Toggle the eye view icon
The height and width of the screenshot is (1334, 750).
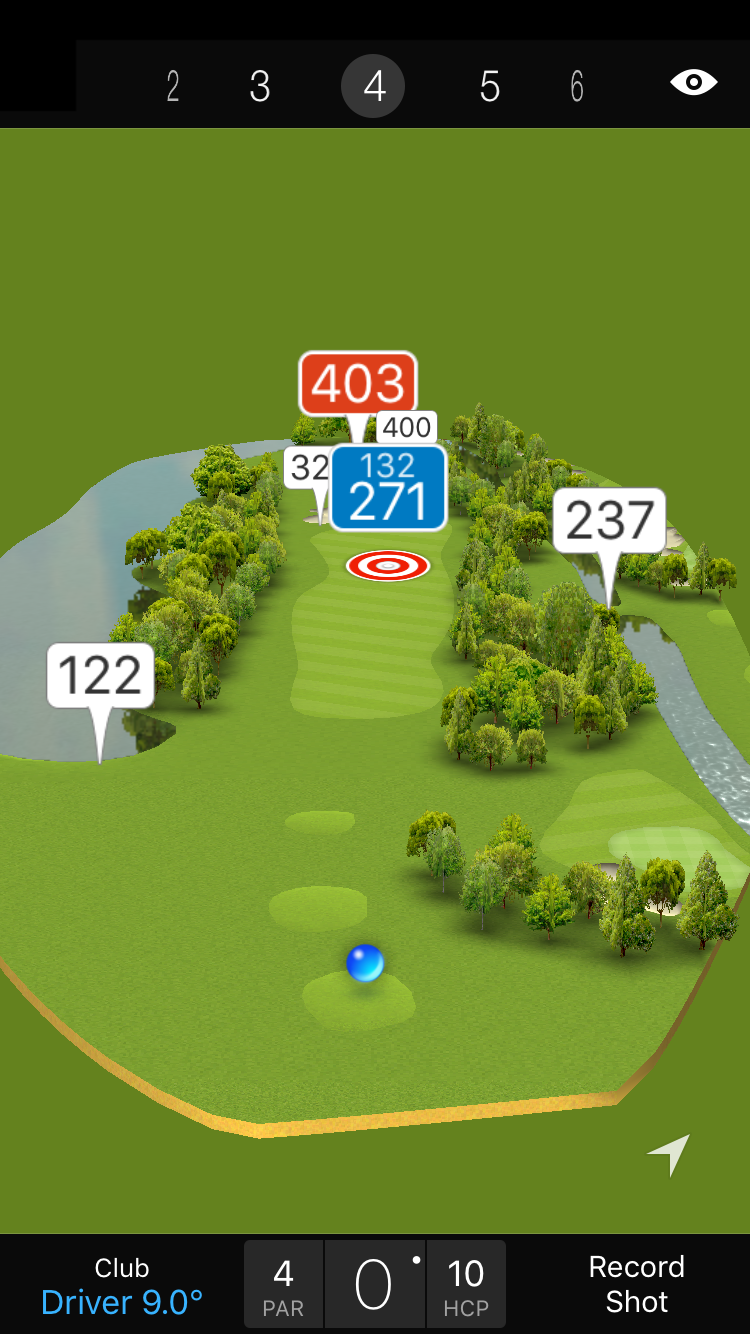click(x=693, y=82)
